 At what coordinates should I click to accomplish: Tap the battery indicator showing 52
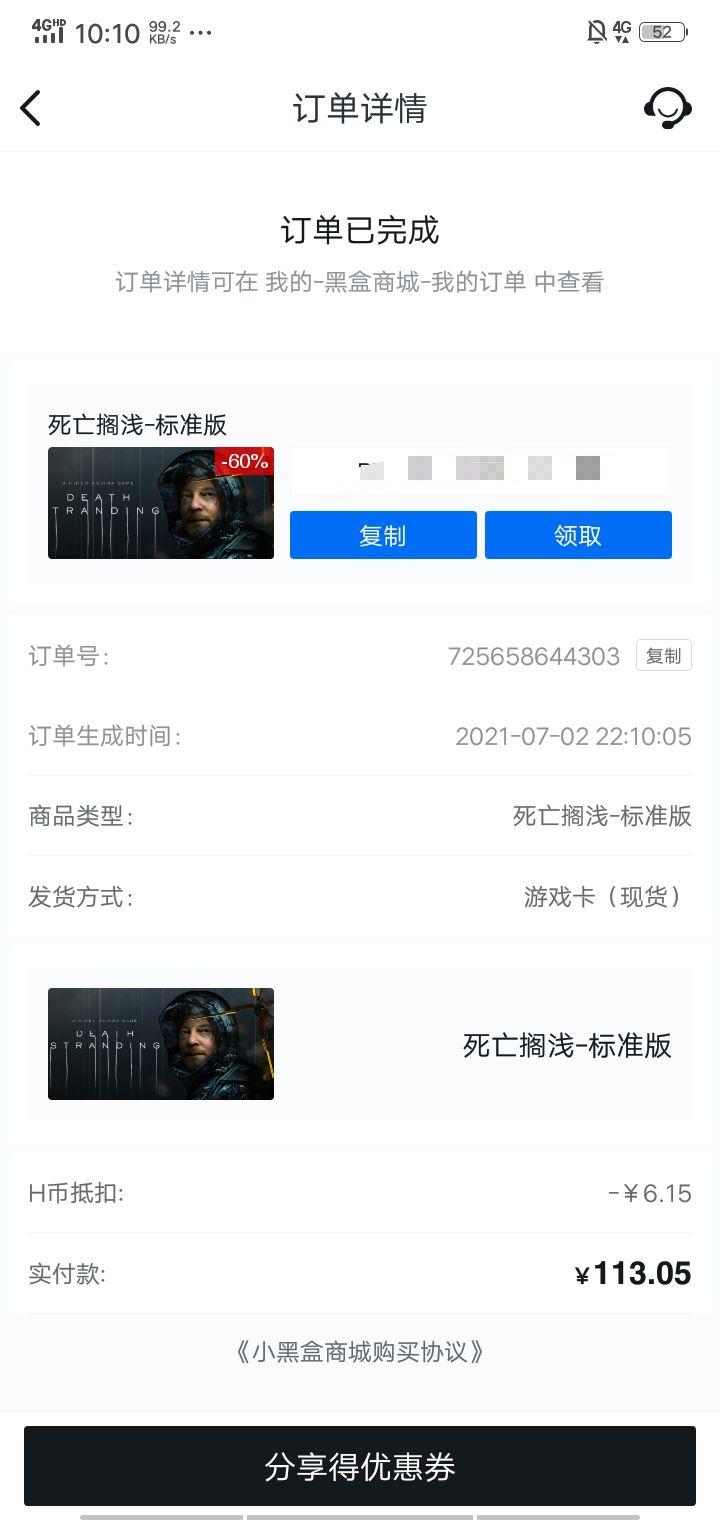[662, 32]
